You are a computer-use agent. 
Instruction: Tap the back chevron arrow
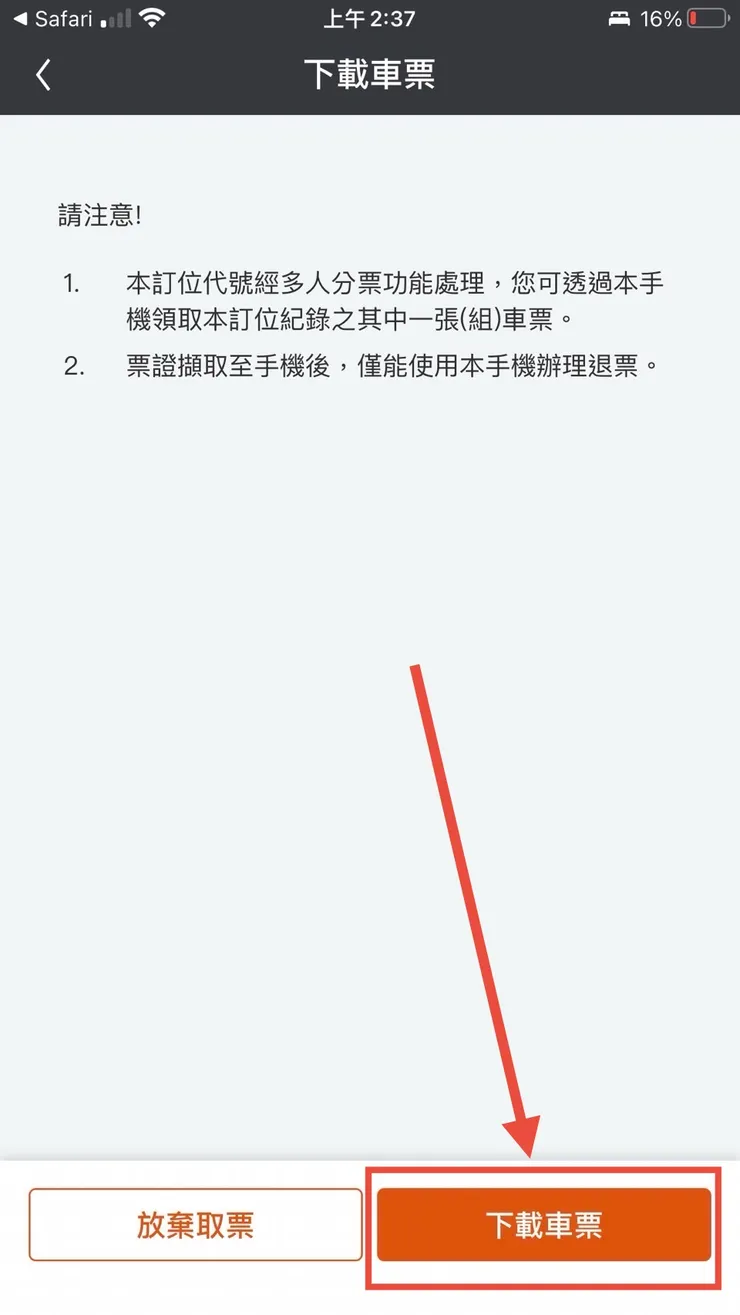42,74
